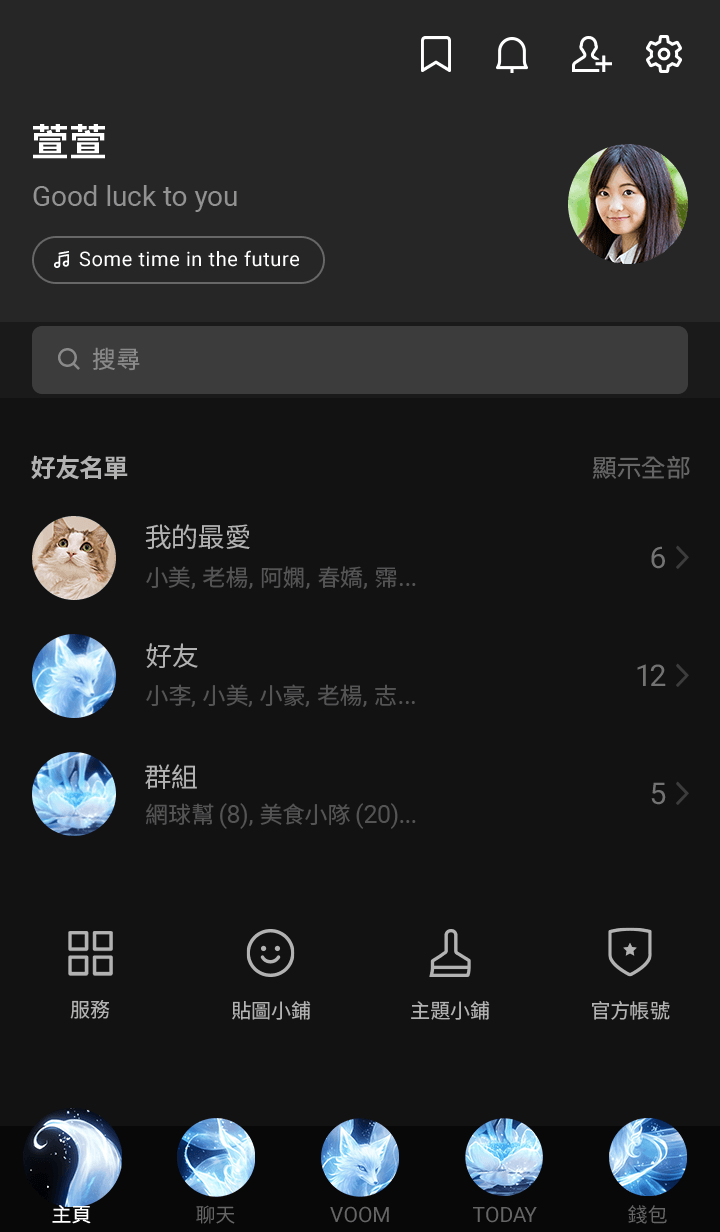This screenshot has width=720, height=1232.
Task: Open the notifications bell
Action: tap(512, 54)
